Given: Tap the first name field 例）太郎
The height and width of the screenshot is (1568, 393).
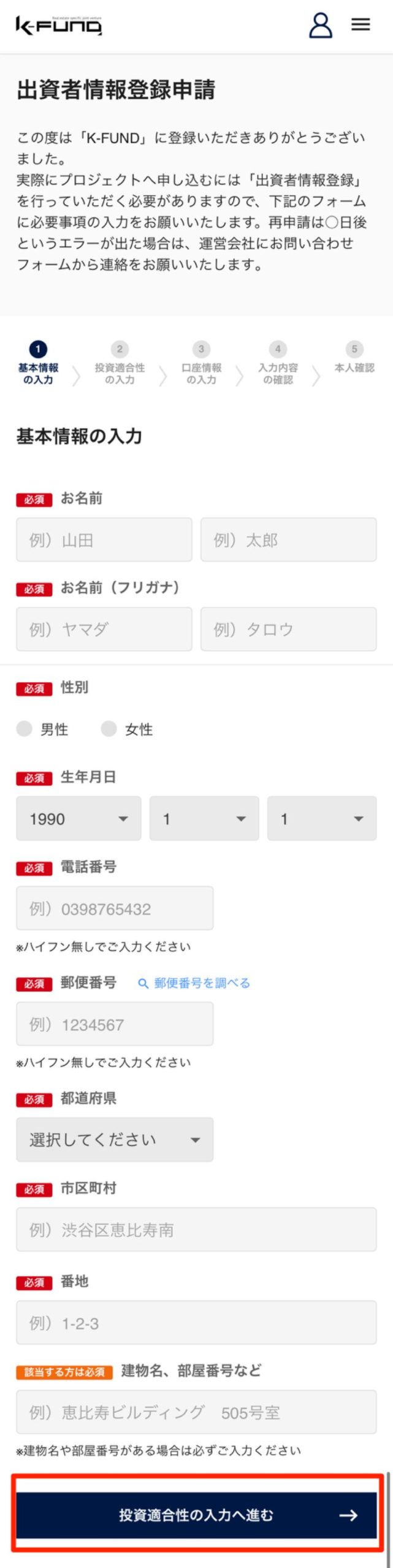Looking at the screenshot, I should point(288,540).
